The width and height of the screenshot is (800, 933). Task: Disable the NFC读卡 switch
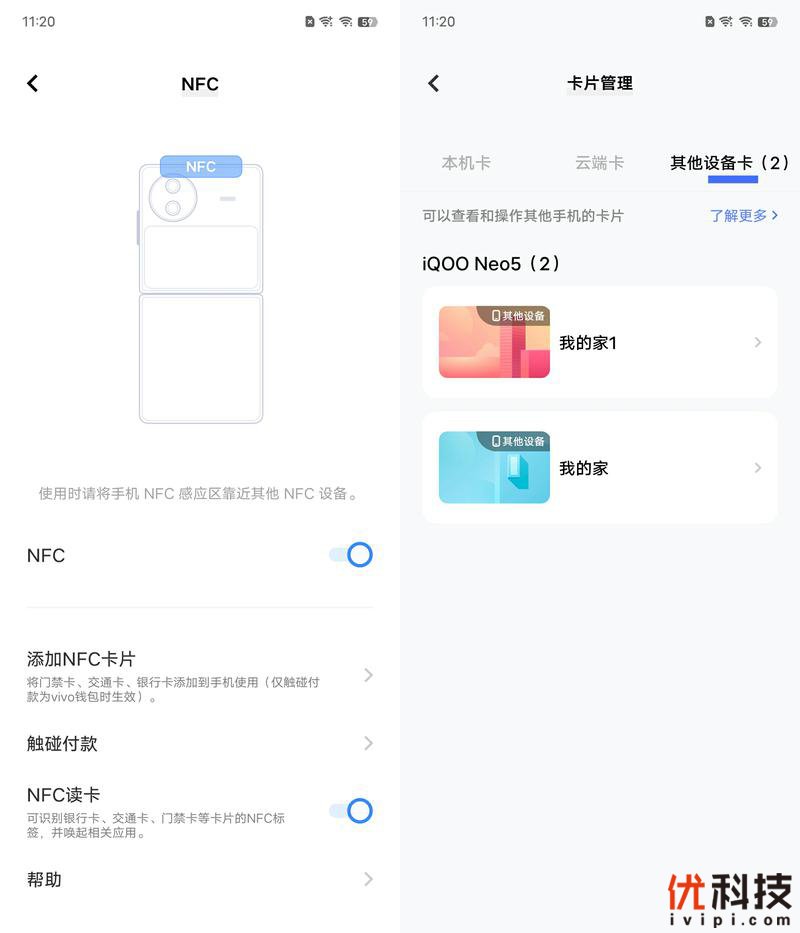(351, 811)
